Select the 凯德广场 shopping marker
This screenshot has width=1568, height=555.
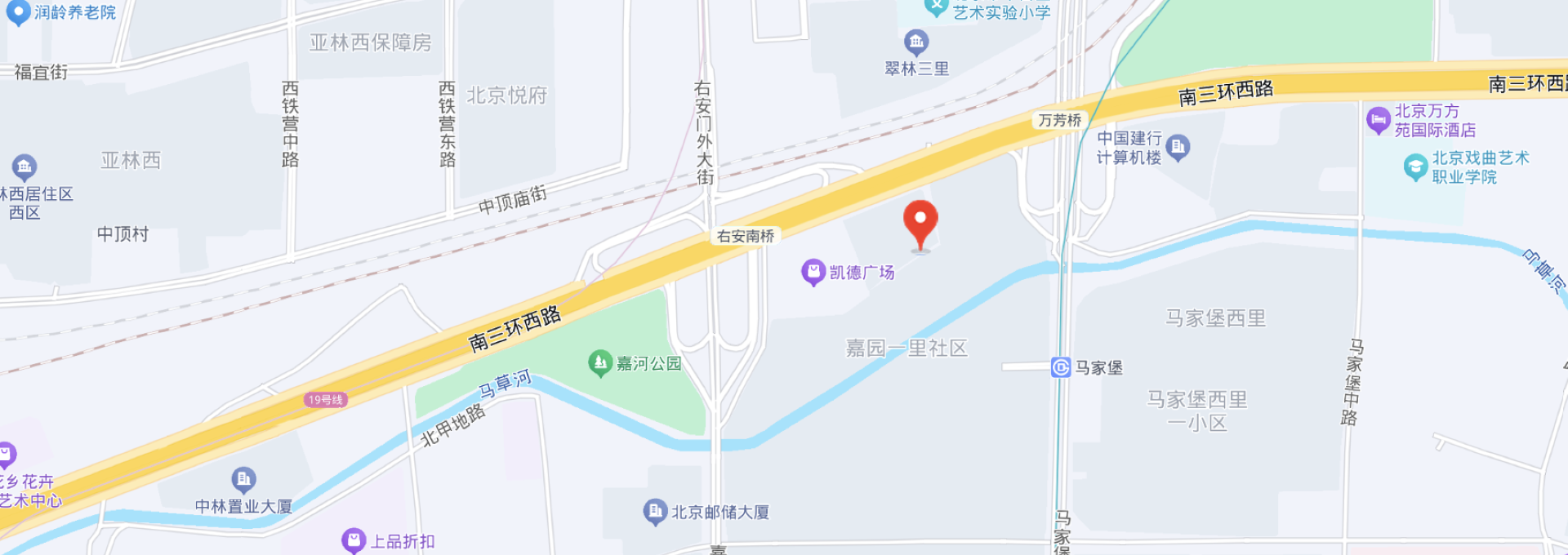click(813, 272)
